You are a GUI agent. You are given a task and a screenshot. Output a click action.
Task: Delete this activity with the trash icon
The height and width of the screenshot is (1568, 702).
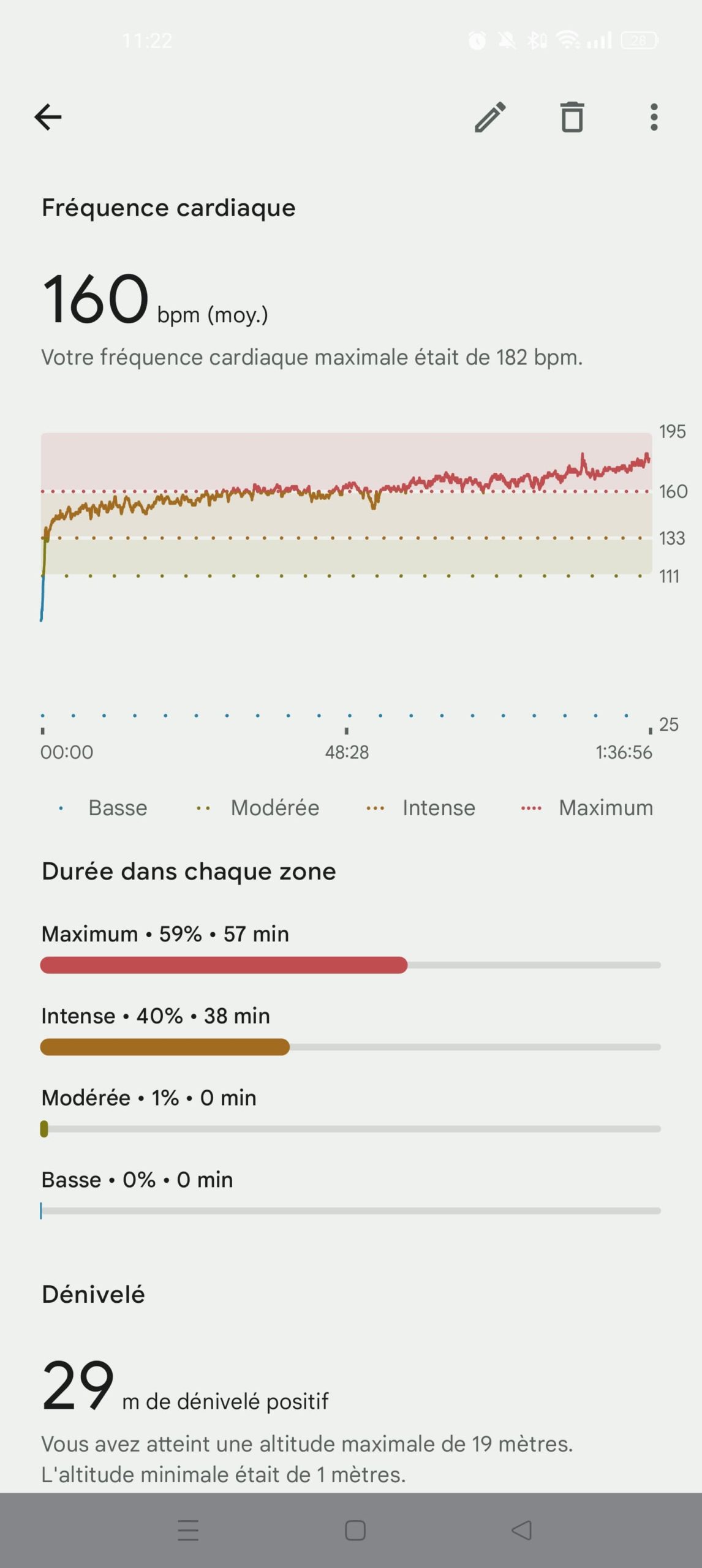[572, 117]
